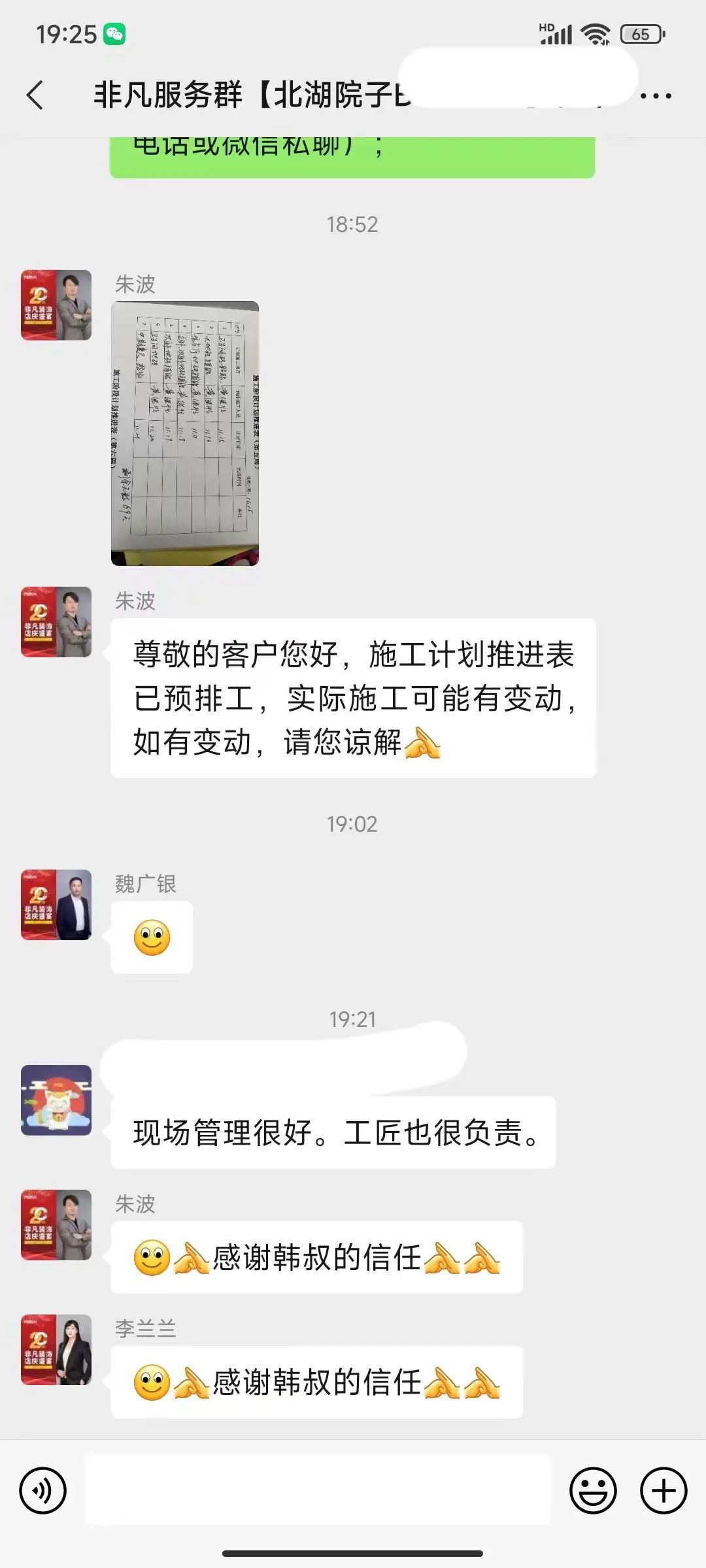Viewport: 706px width, 1568px height.
Task: Switch to voice message input
Action: [x=43, y=1491]
